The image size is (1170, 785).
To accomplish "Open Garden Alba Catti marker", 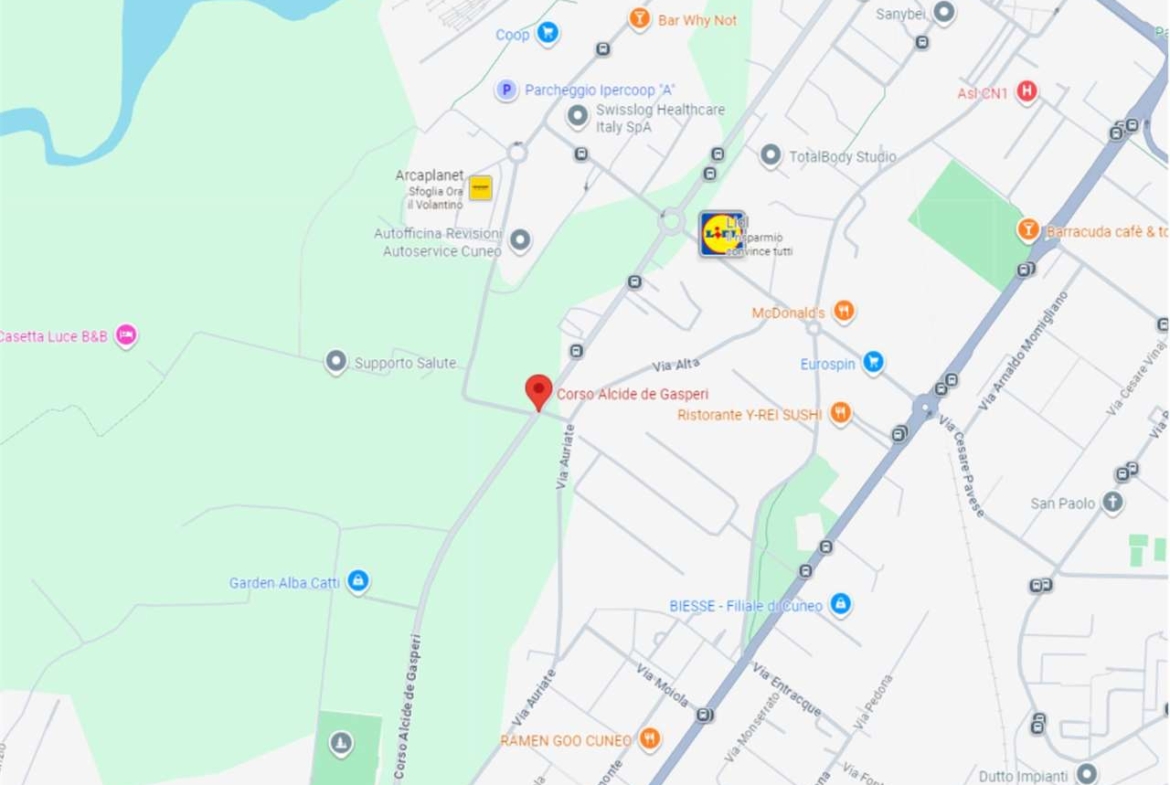I will (358, 581).
